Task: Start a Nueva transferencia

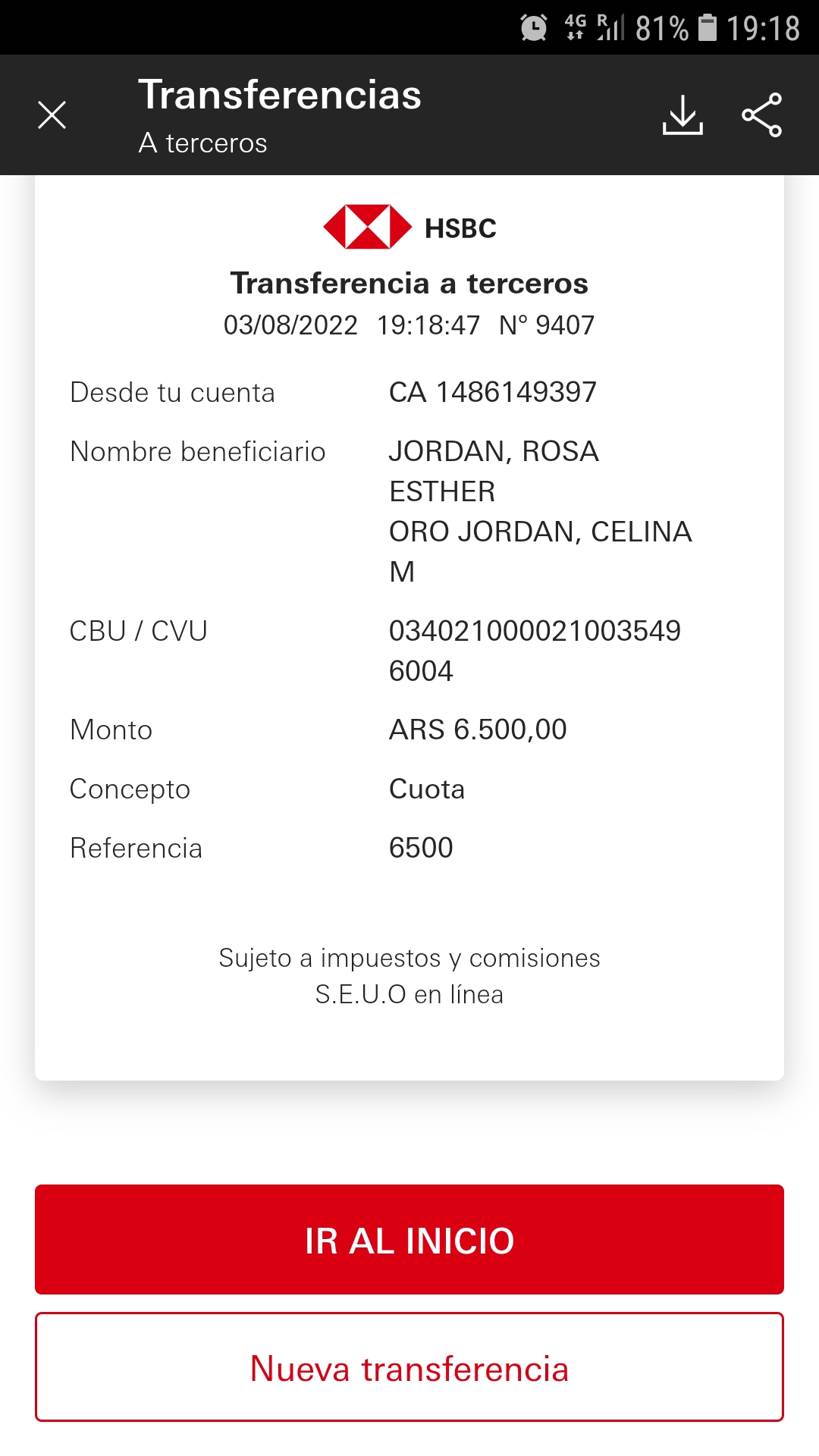Action: 409,1367
